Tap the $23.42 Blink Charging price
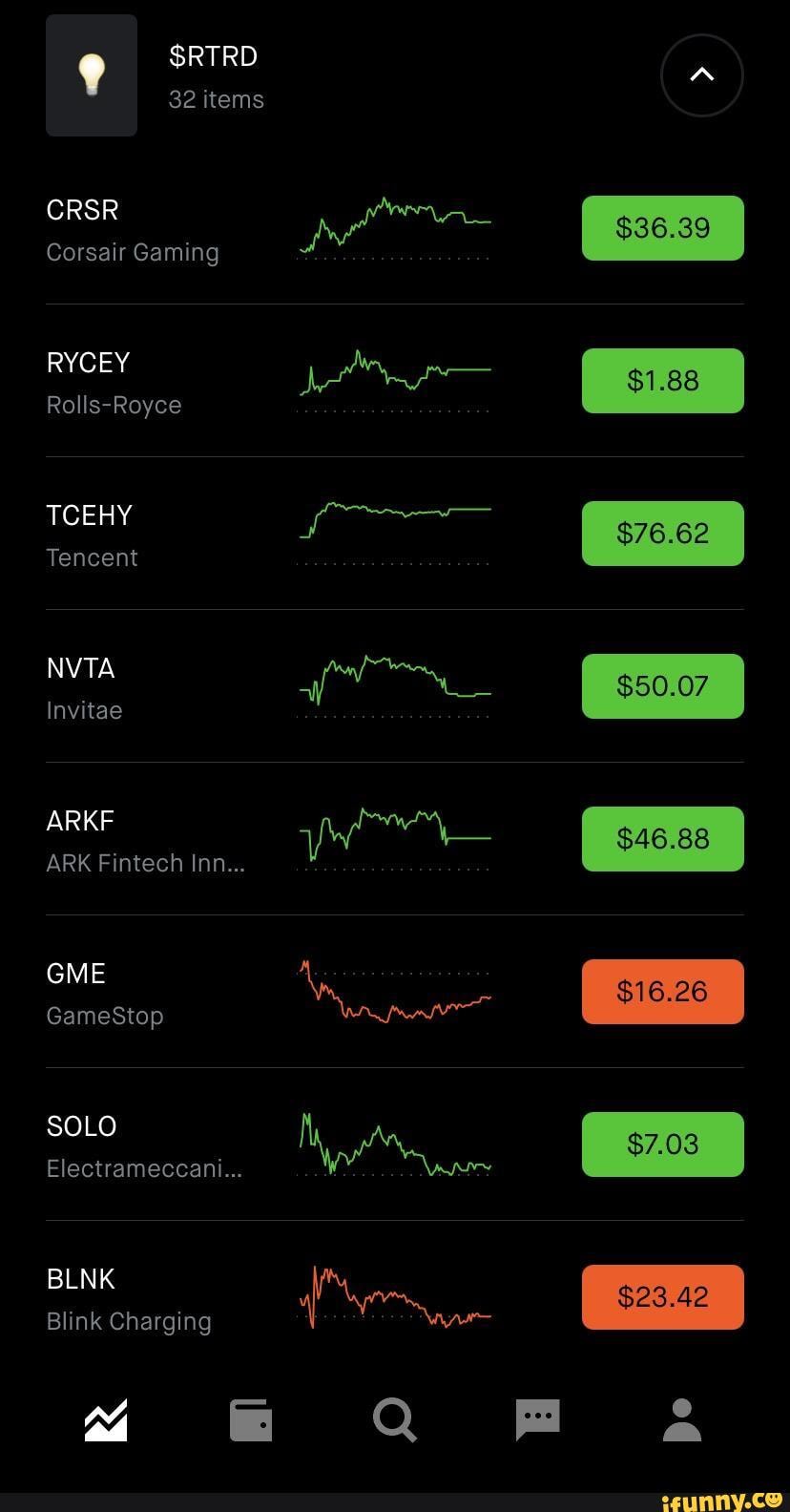Screen dimensions: 790x1512 click(662, 1297)
